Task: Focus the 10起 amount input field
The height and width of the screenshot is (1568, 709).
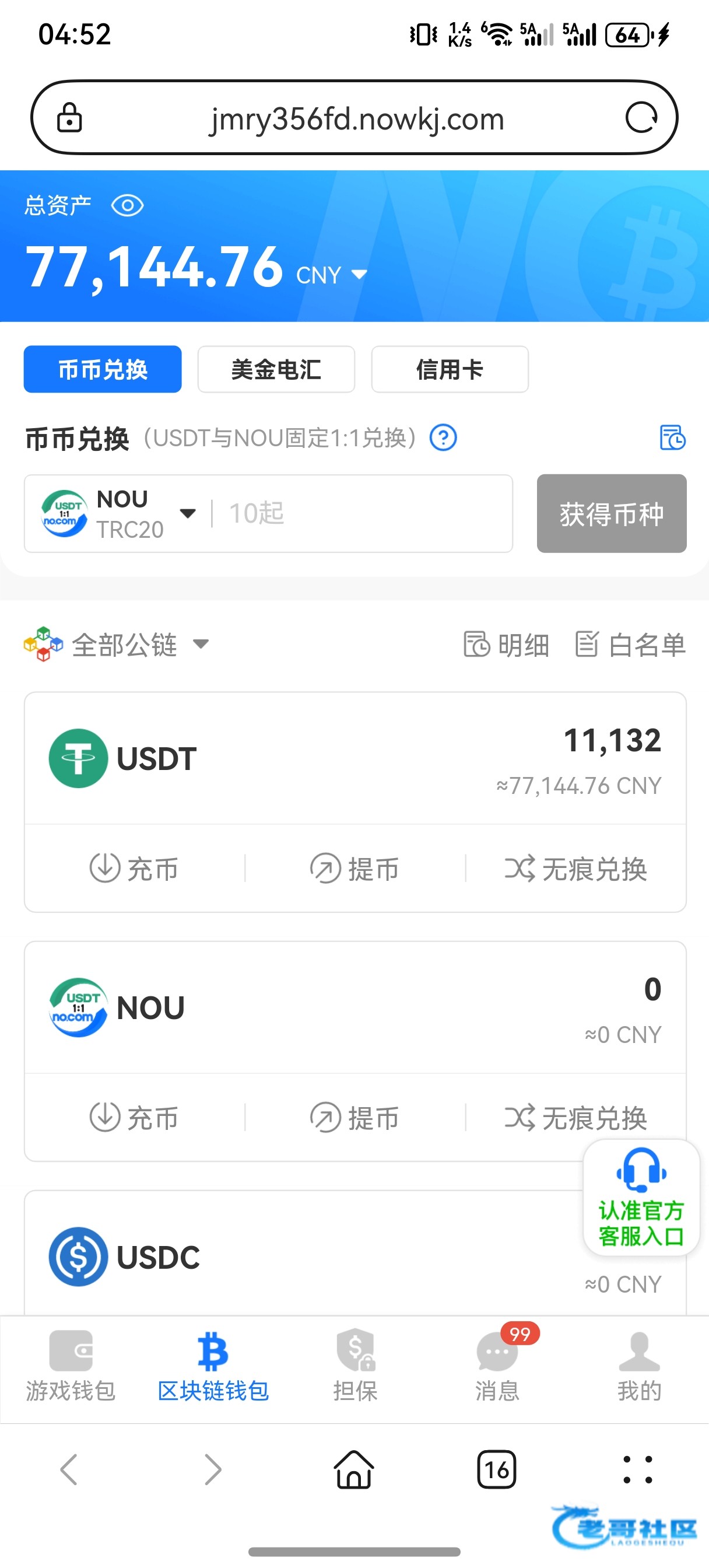Action: pyautogui.click(x=359, y=514)
